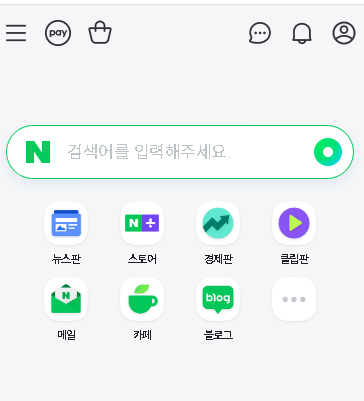Open the chat messages icon

(x=260, y=33)
